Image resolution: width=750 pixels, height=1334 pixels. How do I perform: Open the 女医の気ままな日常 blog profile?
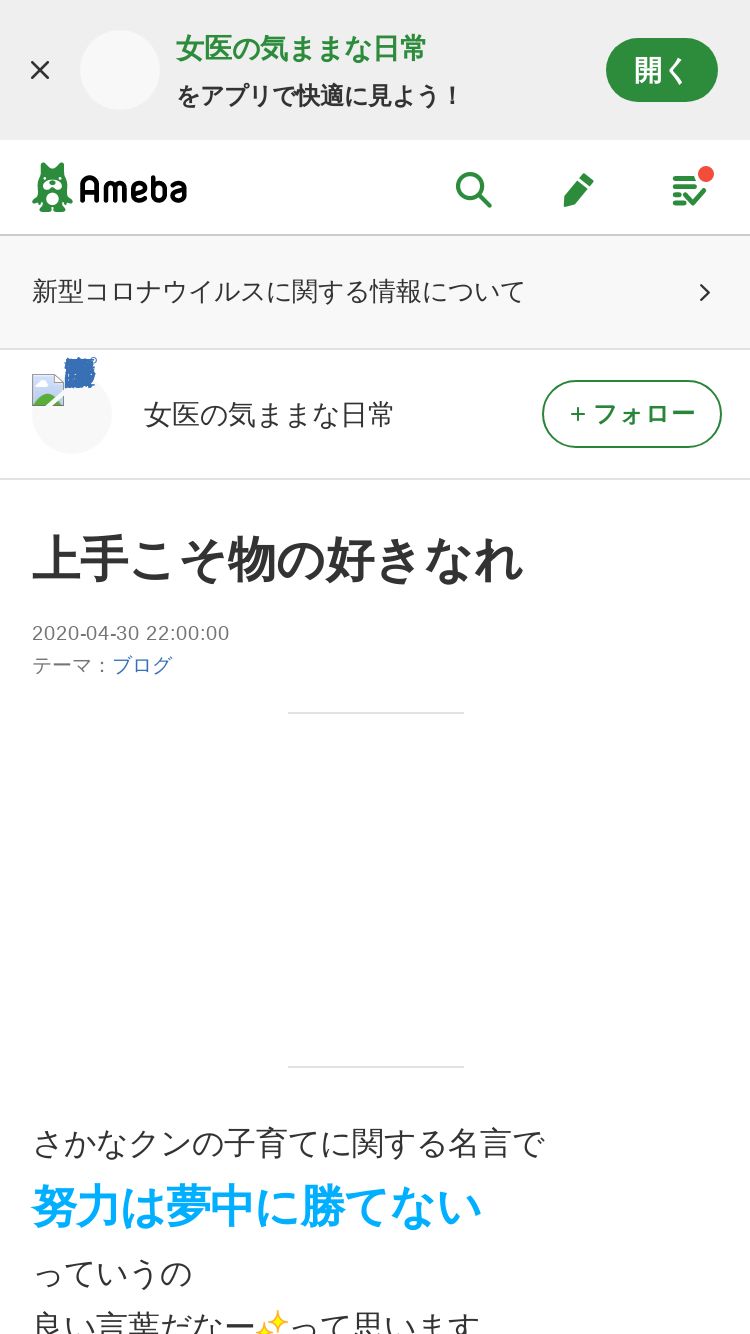coord(268,414)
